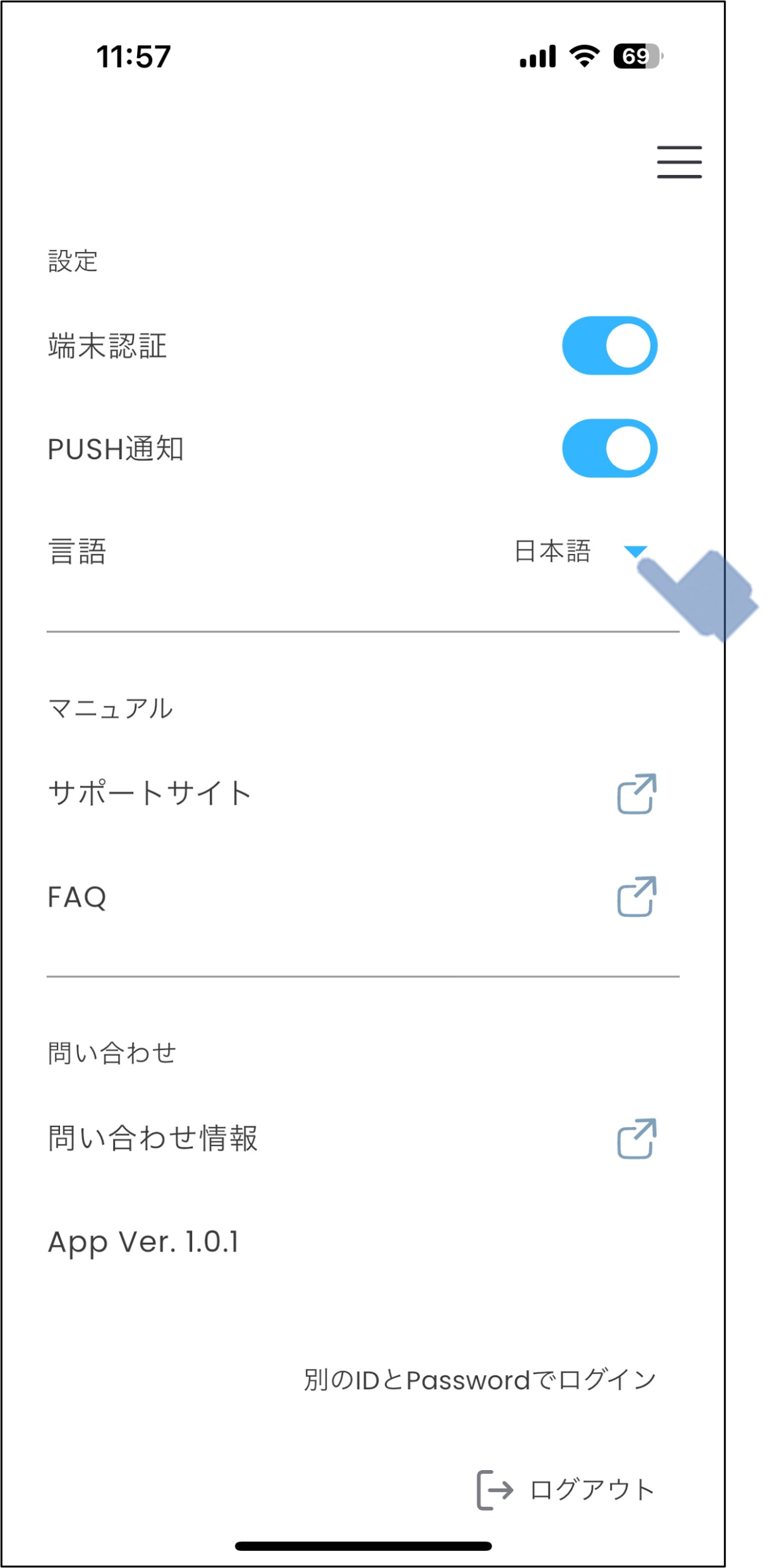This screenshot has height=1568, width=768.
Task: Disable PUSH通知 notifications
Action: point(609,448)
